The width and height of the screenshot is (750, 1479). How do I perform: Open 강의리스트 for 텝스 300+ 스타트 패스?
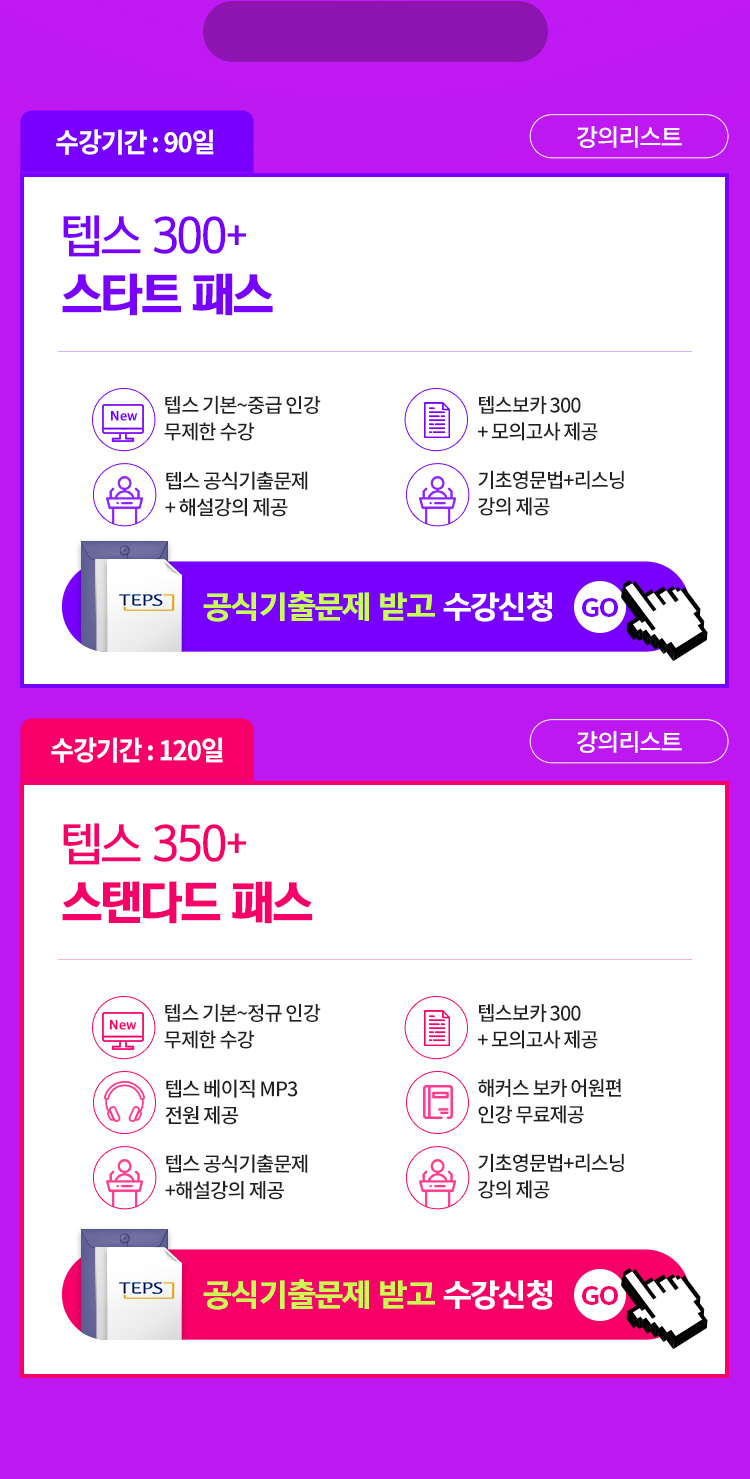628,137
